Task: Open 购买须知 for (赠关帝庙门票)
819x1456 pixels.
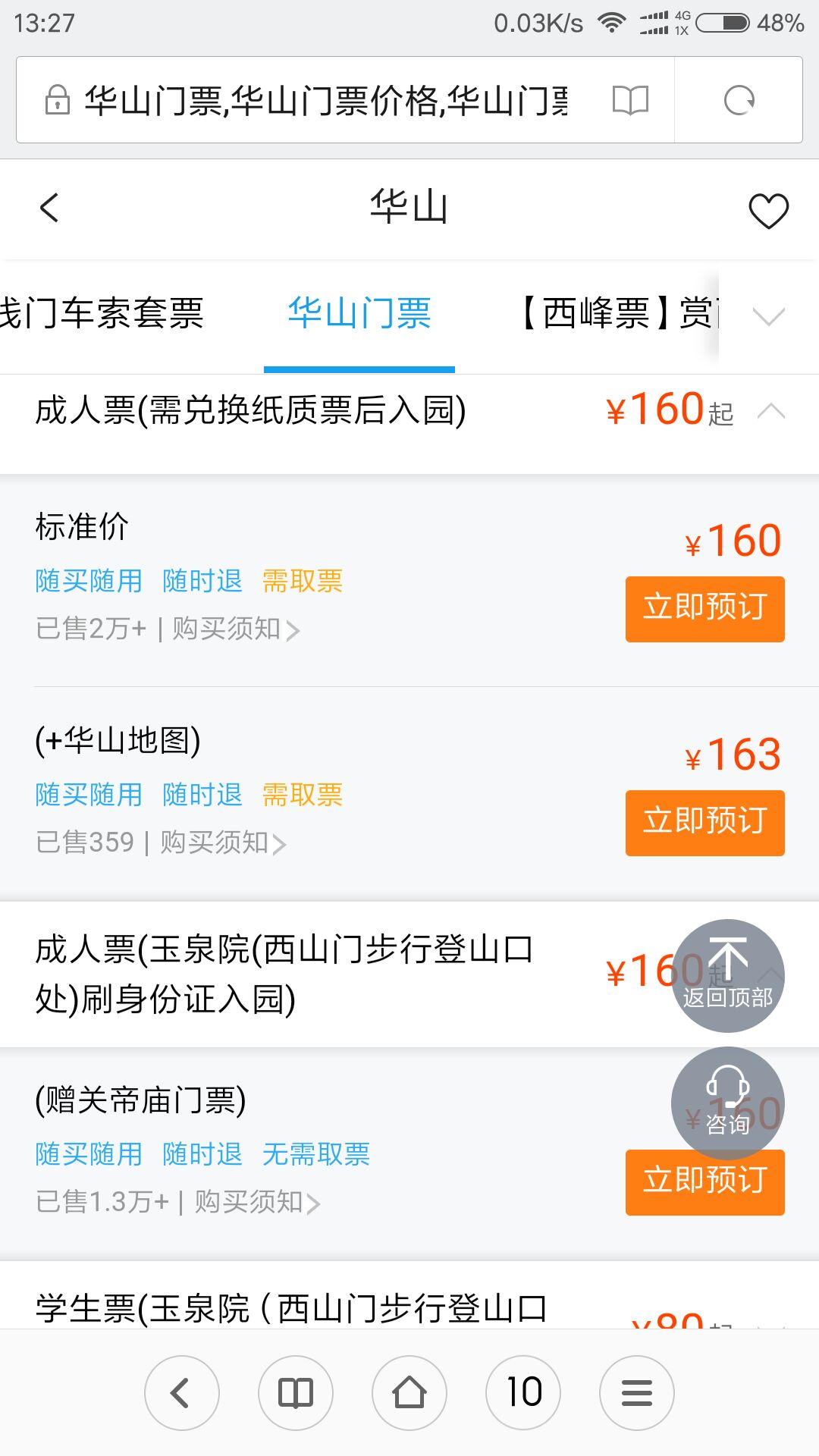Action: click(258, 1202)
